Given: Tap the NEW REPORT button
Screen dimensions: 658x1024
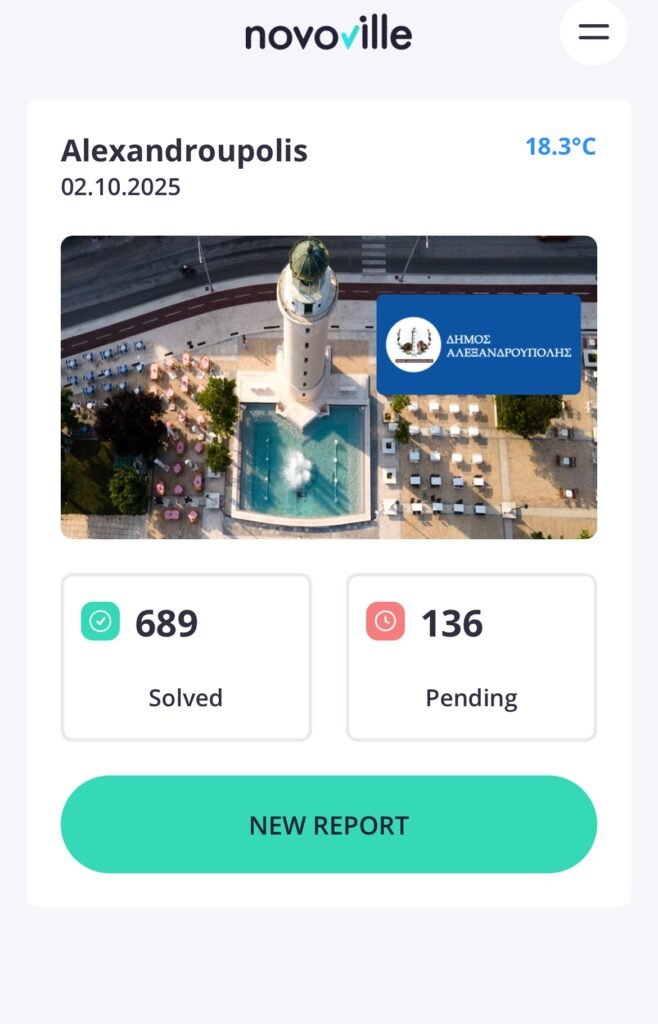Looking at the screenshot, I should [x=328, y=825].
